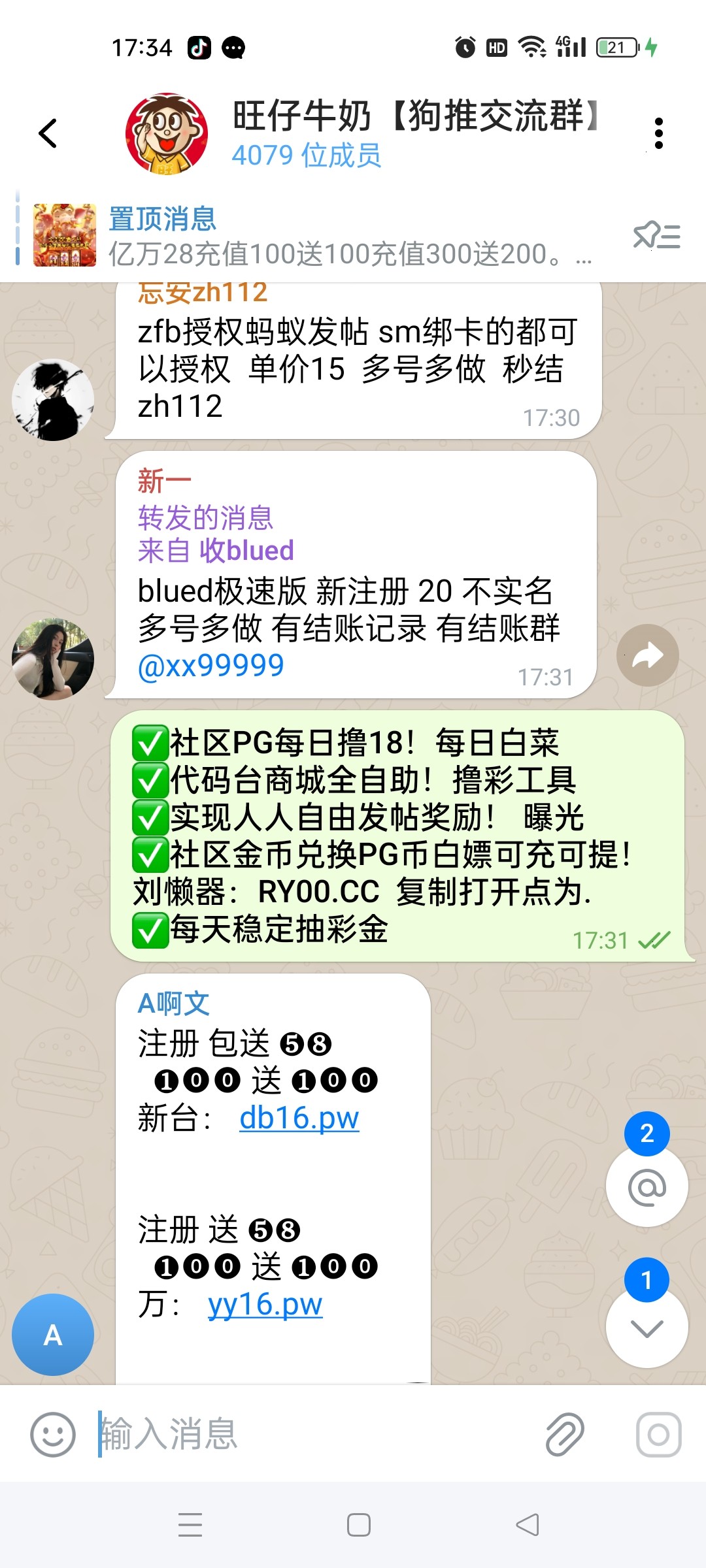Open the system recent apps button
The width and height of the screenshot is (706, 1568).
[190, 1525]
